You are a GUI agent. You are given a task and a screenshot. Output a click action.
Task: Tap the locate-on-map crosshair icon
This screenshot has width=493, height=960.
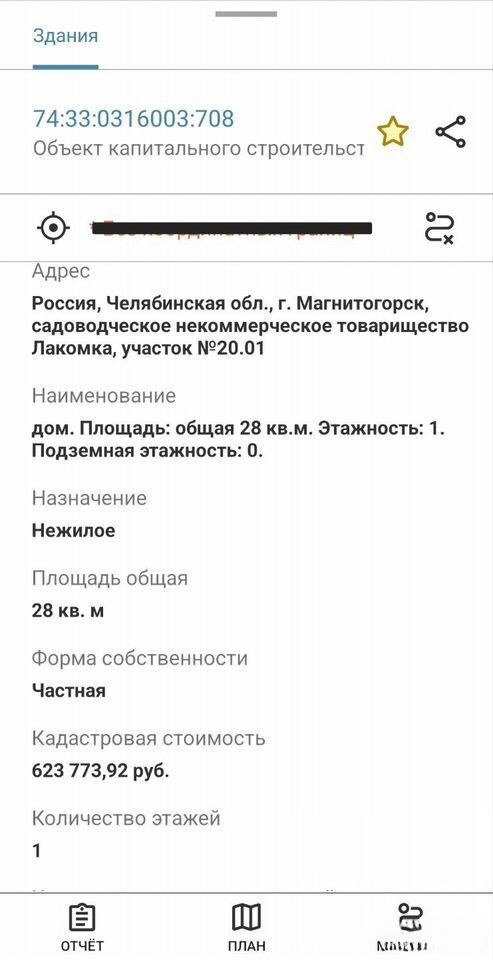tap(53, 228)
